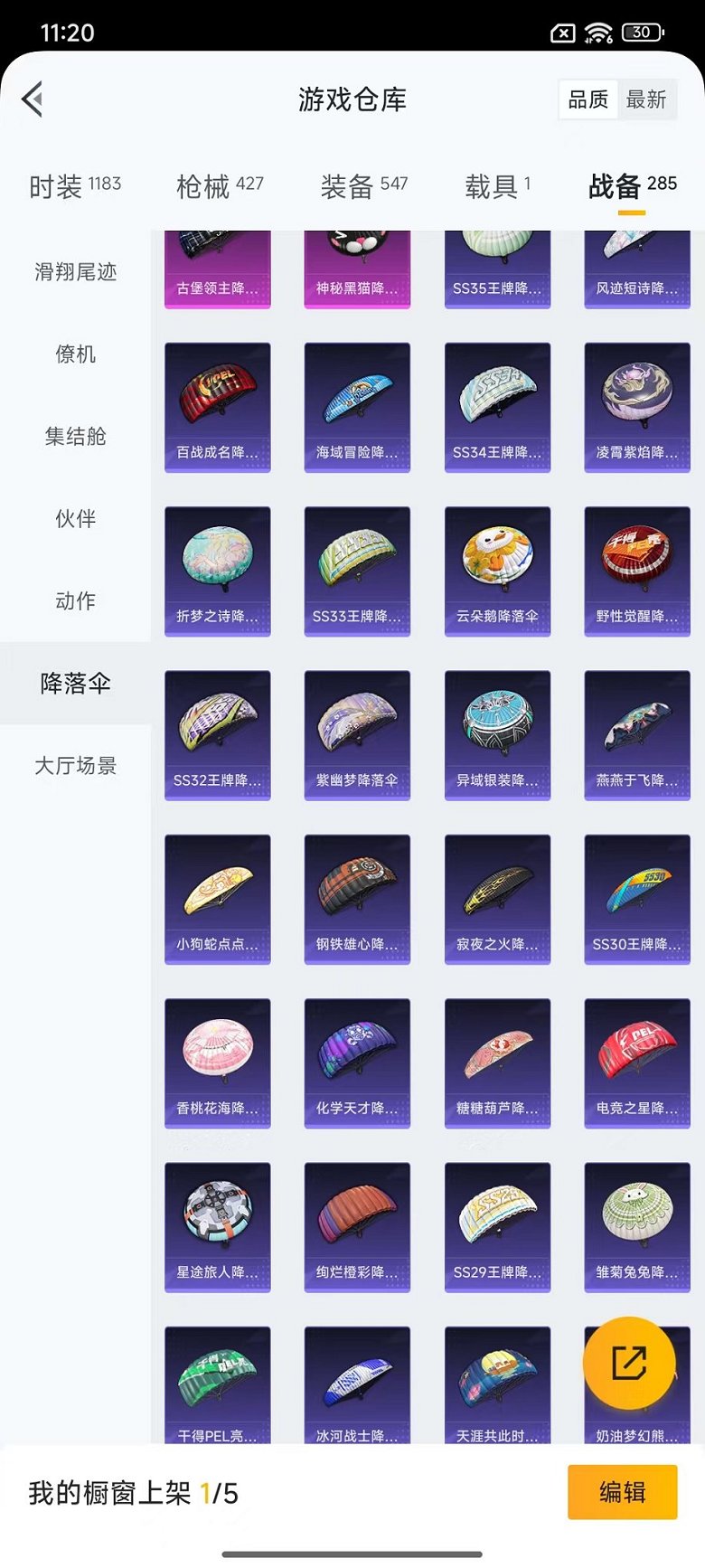Select 集结舱 from the left menu
Image resolution: width=705 pixels, height=1568 pixels.
[x=73, y=438]
